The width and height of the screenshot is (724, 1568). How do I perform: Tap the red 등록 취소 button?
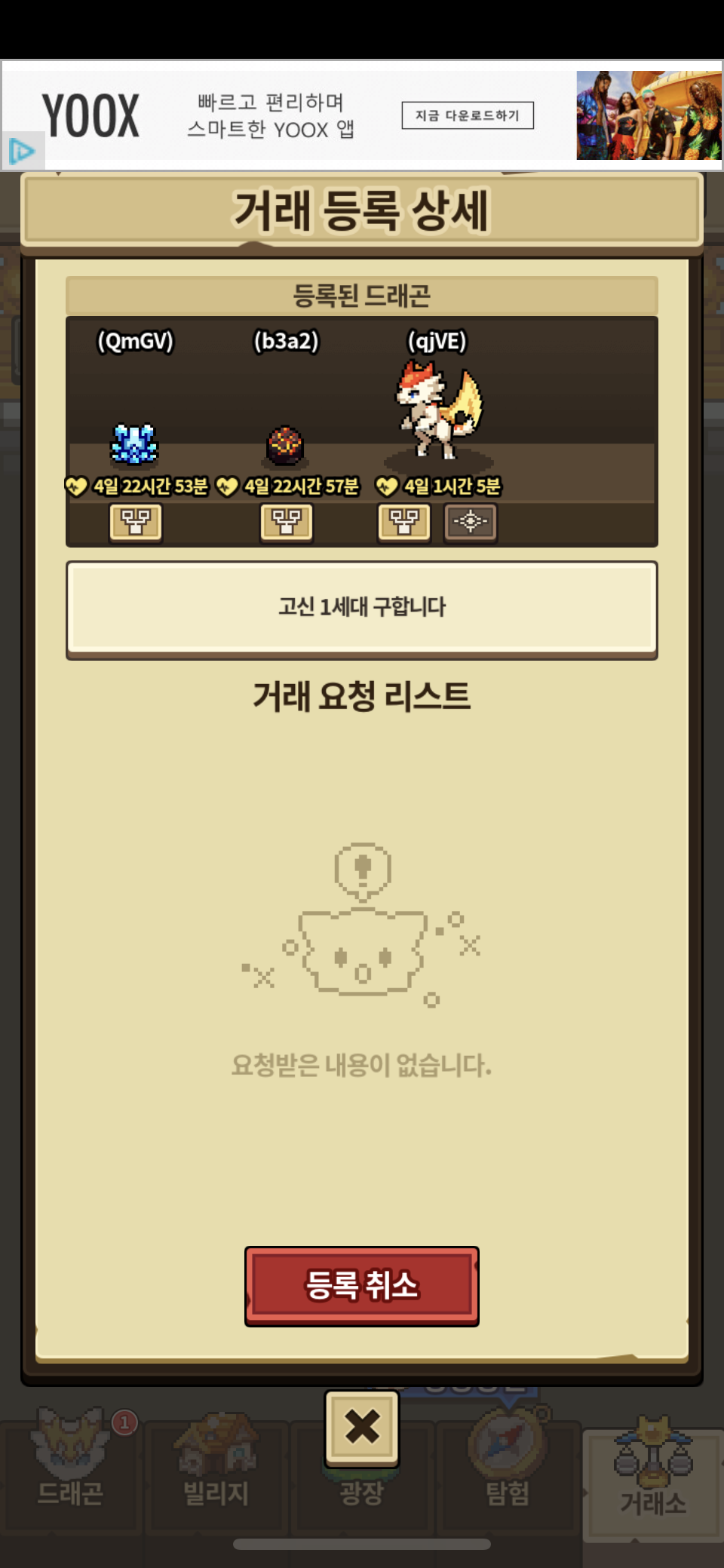click(362, 1285)
